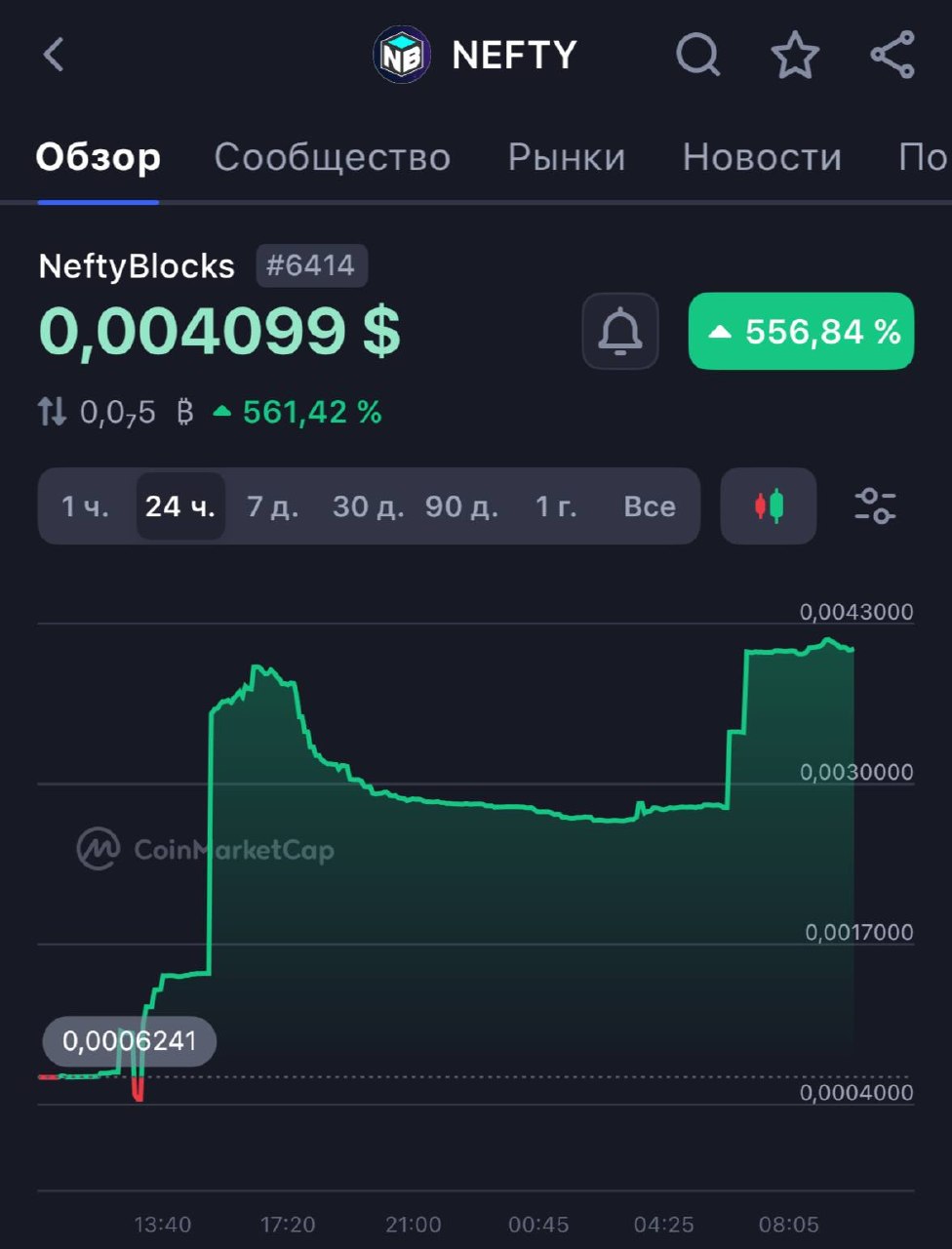Image resolution: width=952 pixels, height=1249 pixels.
Task: Add NEFTY to watchlist via star
Action: click(x=795, y=55)
